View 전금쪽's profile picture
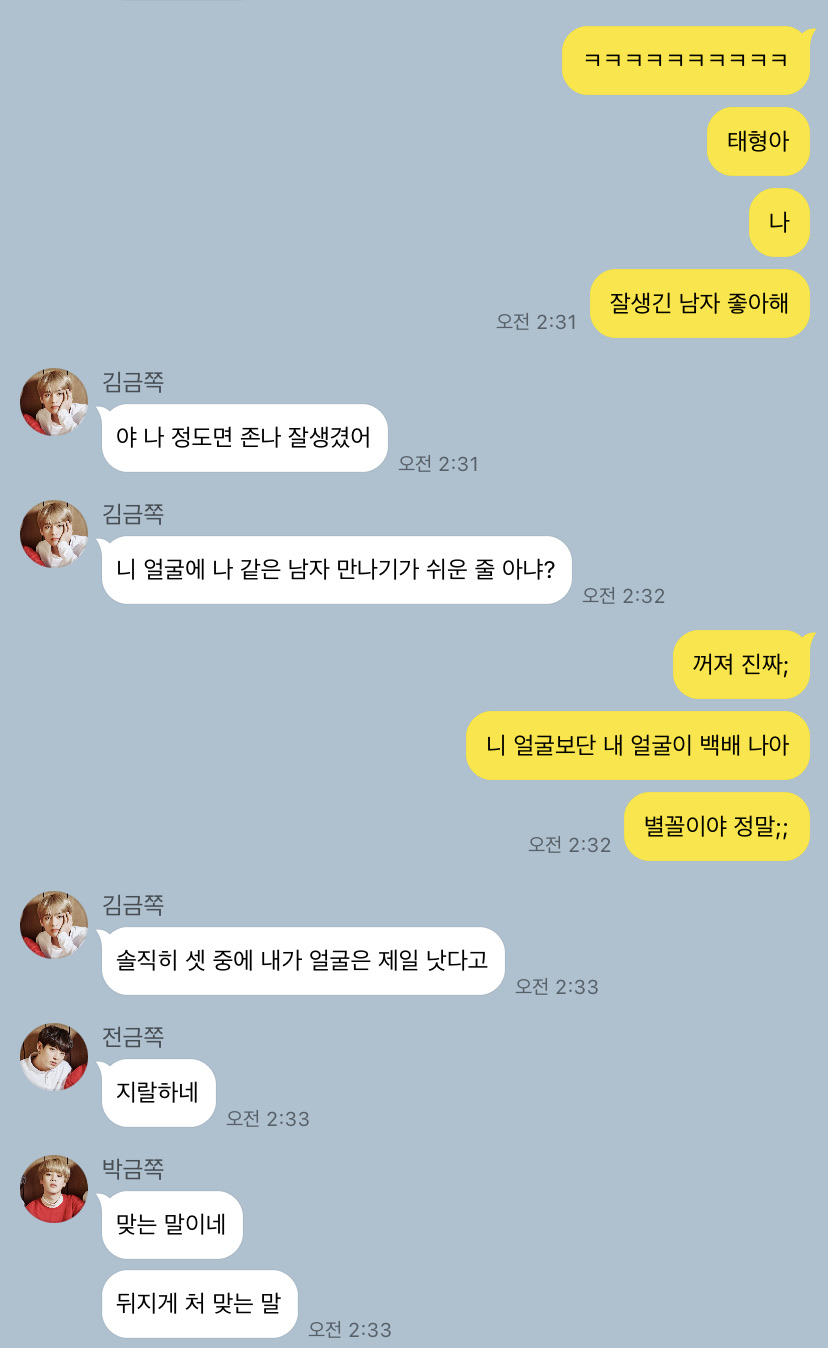Viewport: 828px width, 1348px height. pos(54,1057)
